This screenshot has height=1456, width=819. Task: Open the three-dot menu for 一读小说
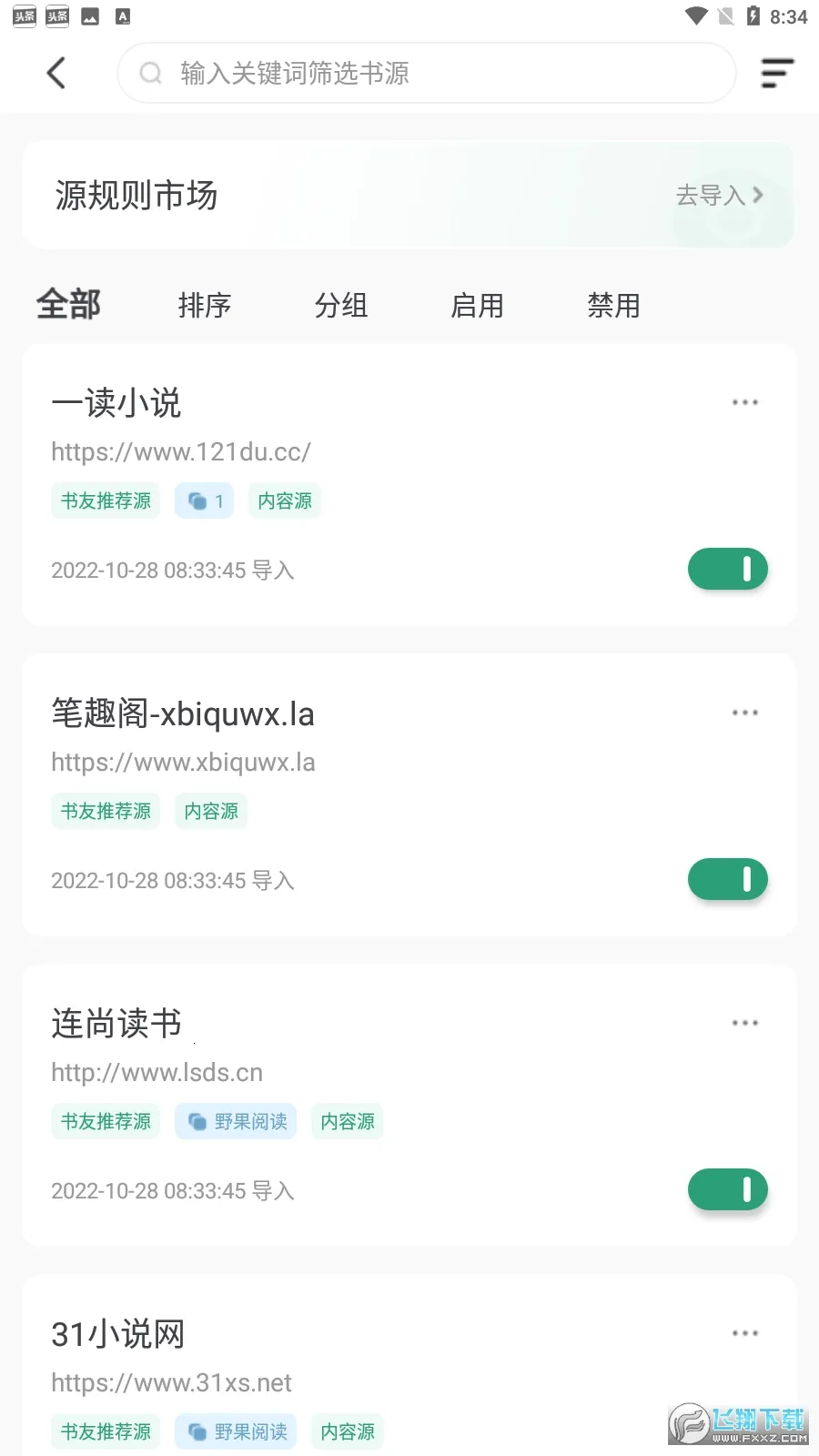click(x=745, y=401)
